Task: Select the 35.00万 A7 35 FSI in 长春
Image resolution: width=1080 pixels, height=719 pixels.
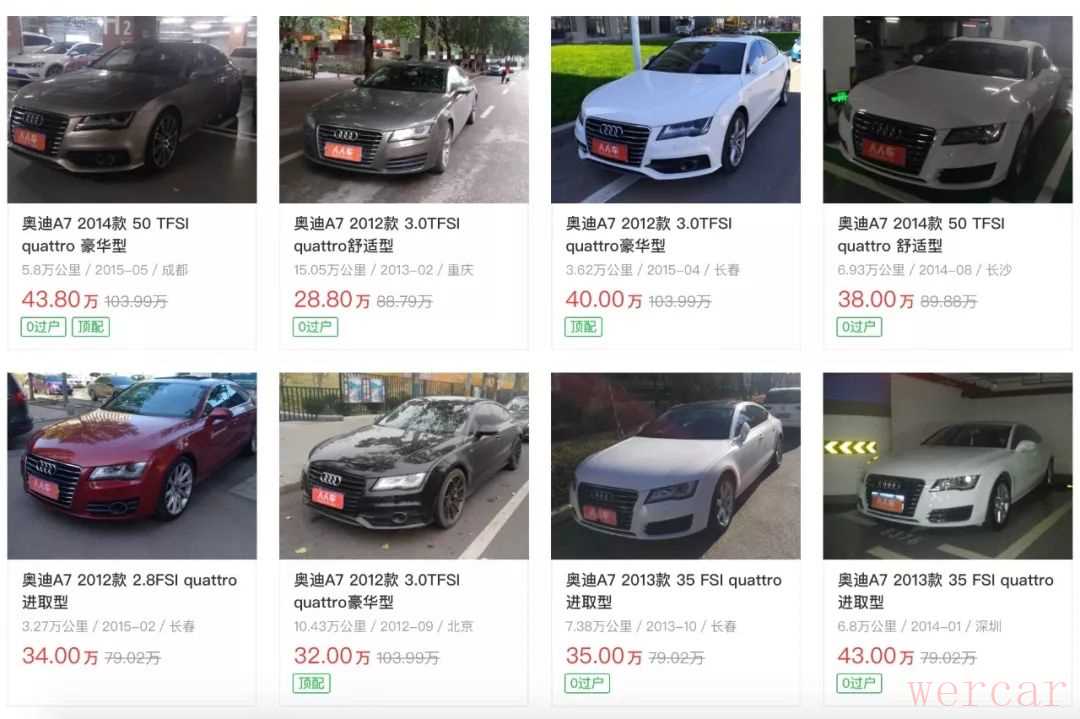Action: pos(675,466)
